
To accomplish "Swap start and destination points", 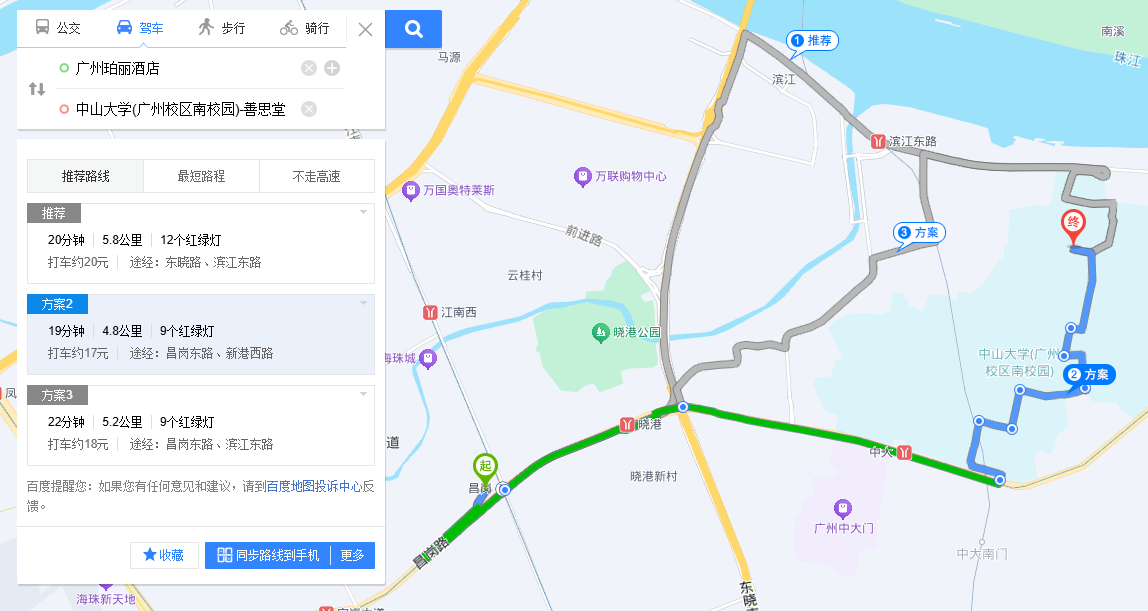I will pos(37,89).
